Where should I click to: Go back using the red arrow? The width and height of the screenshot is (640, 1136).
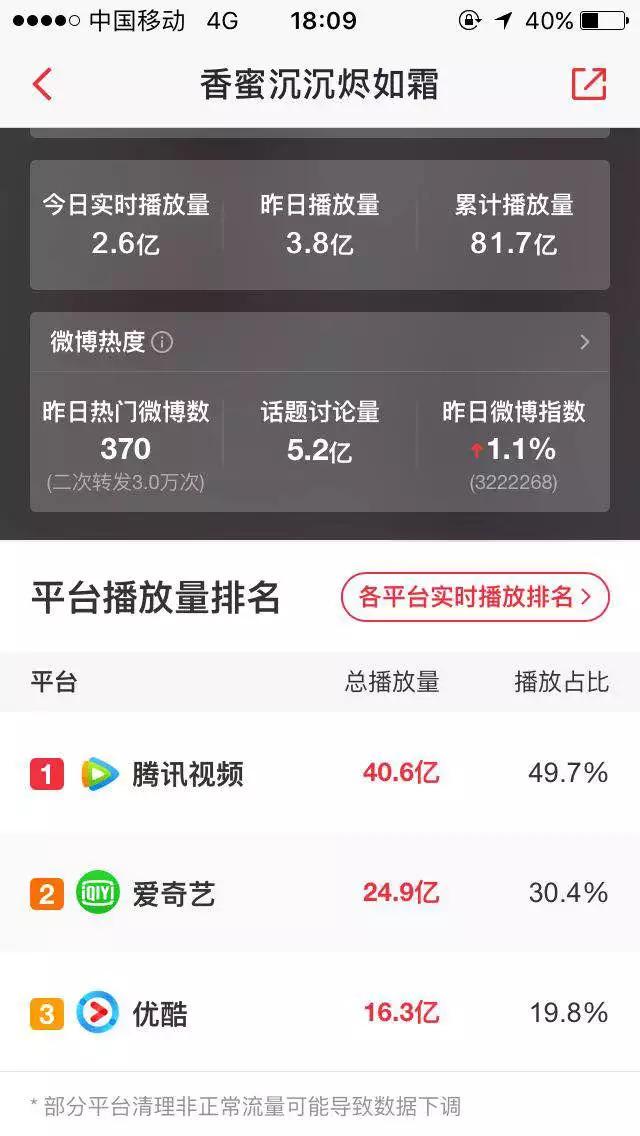click(x=42, y=84)
